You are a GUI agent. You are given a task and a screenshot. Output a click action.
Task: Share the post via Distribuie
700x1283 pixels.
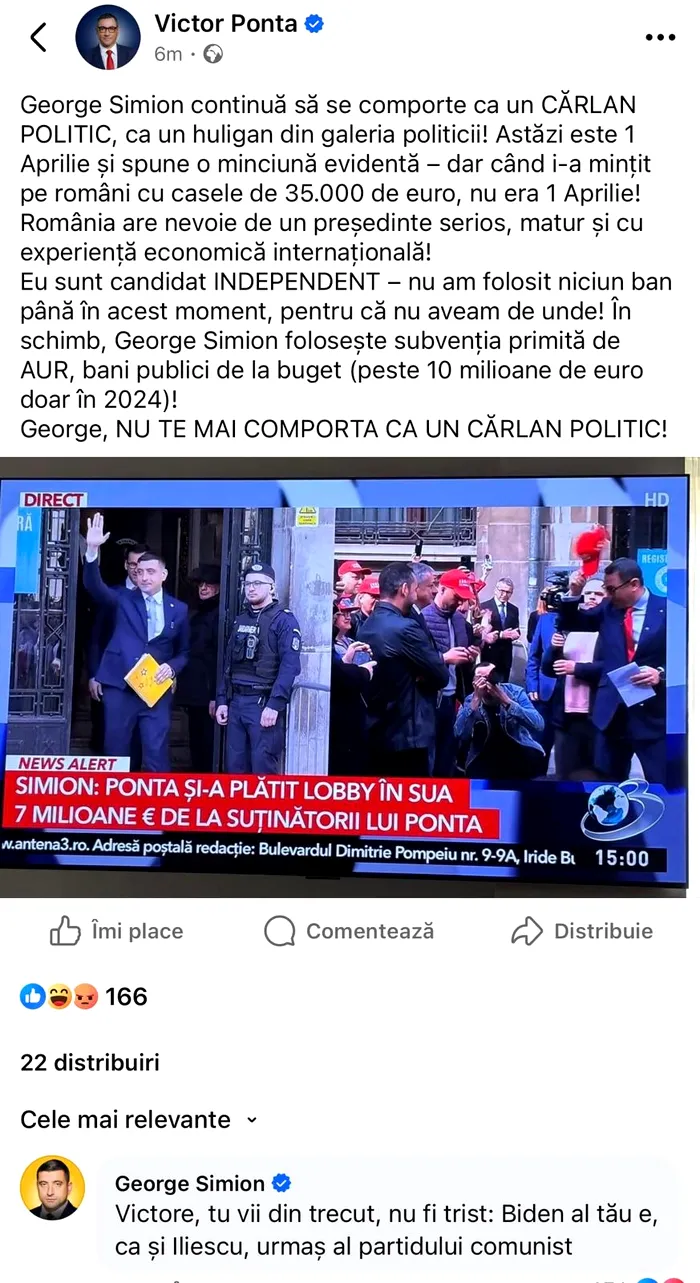pyautogui.click(x=581, y=931)
